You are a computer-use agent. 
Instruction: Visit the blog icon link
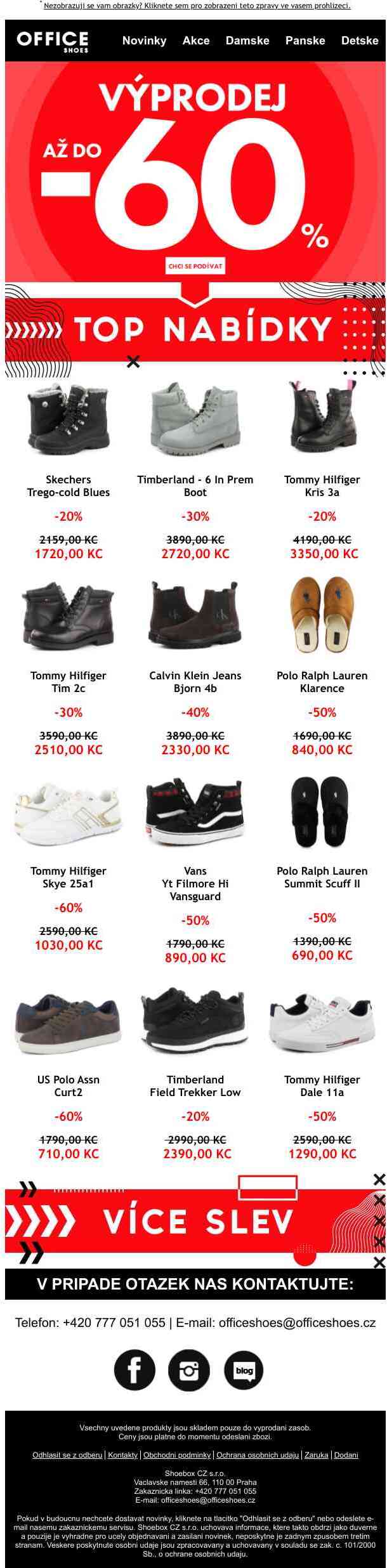244,1370
